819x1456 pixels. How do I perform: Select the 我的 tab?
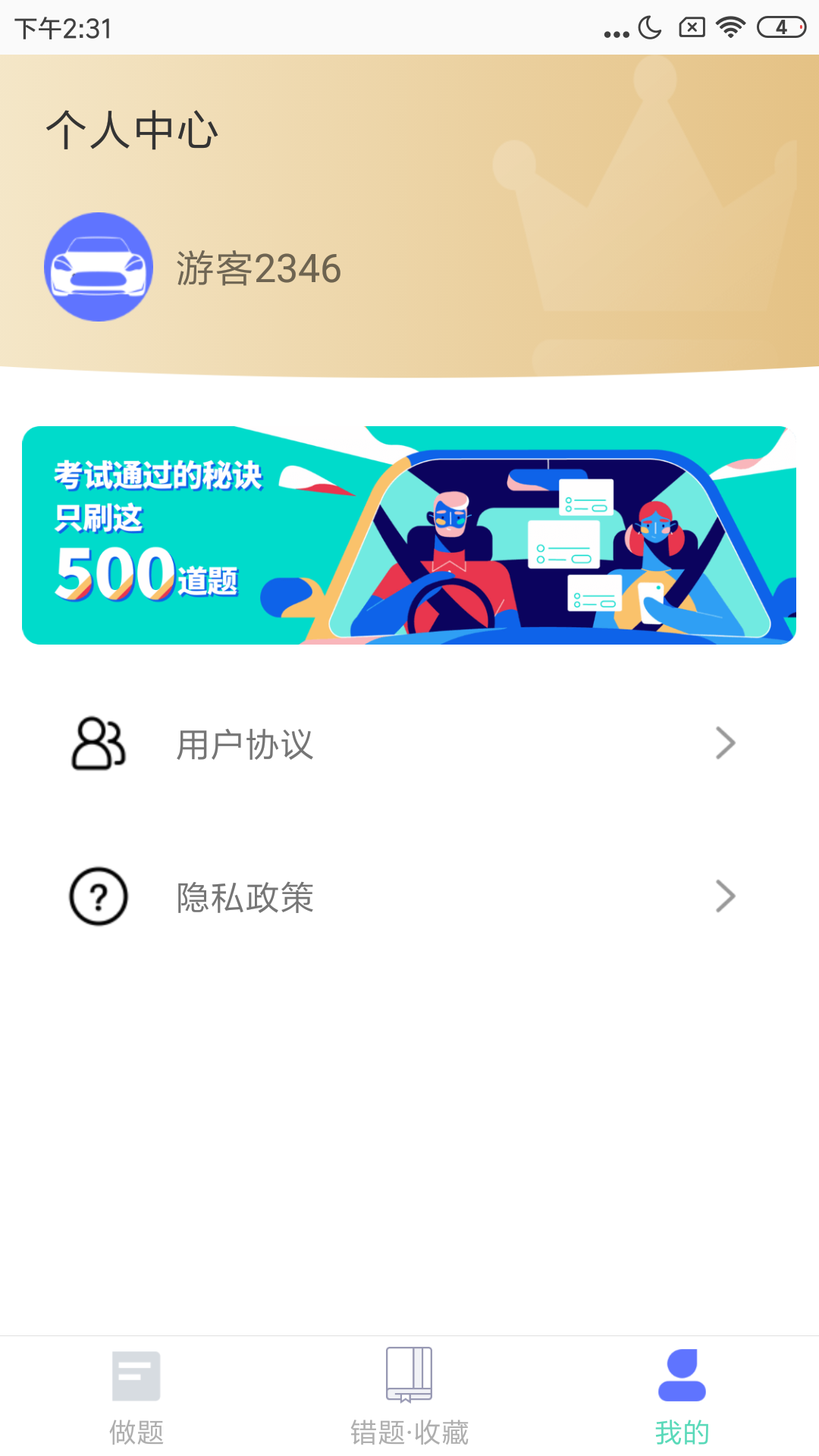pos(682,1397)
